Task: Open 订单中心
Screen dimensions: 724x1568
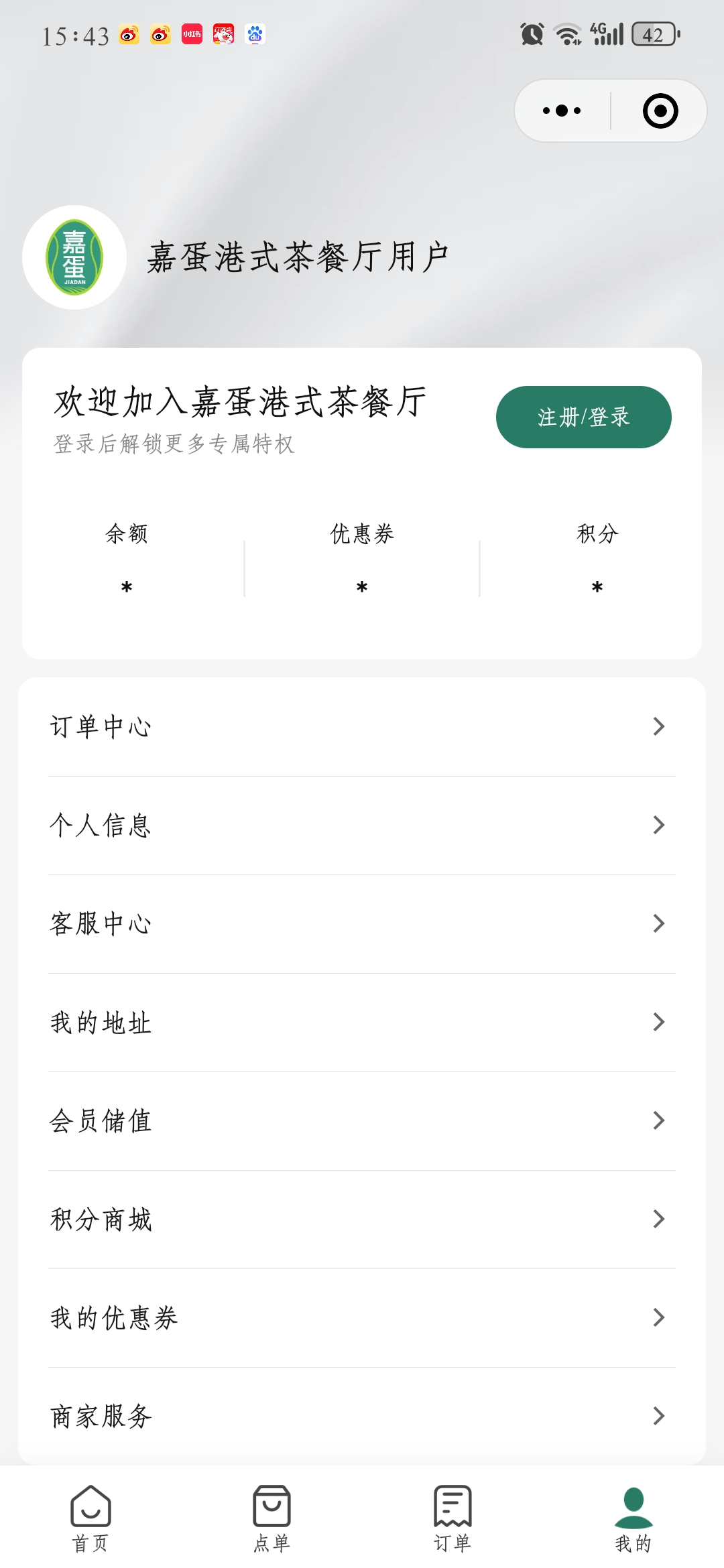Action: click(x=362, y=727)
